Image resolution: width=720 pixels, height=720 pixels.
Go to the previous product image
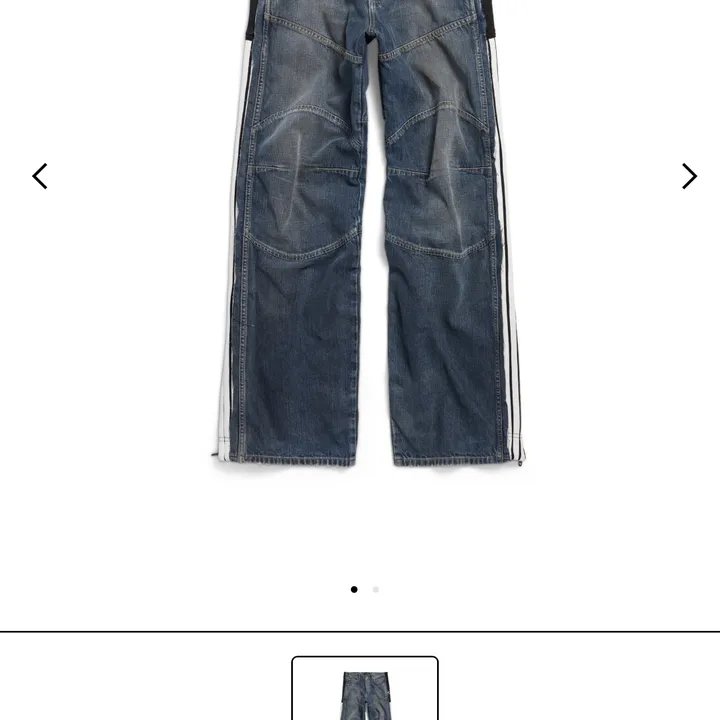tap(40, 176)
